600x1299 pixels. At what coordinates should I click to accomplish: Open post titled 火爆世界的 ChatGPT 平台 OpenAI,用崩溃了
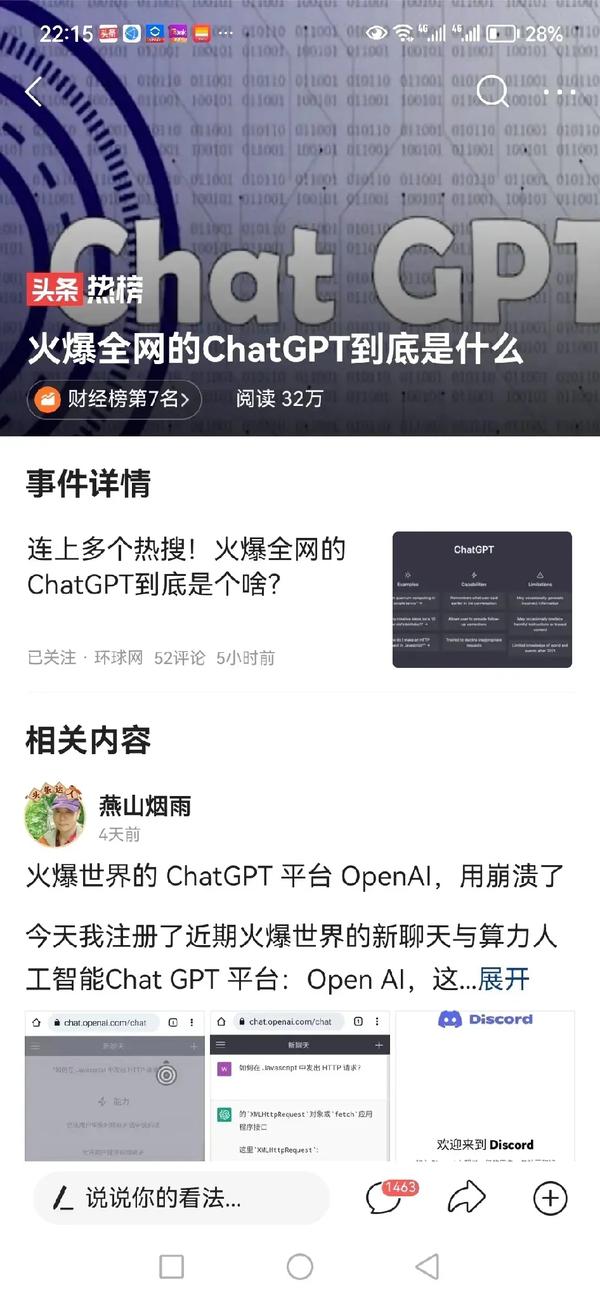(x=295, y=877)
